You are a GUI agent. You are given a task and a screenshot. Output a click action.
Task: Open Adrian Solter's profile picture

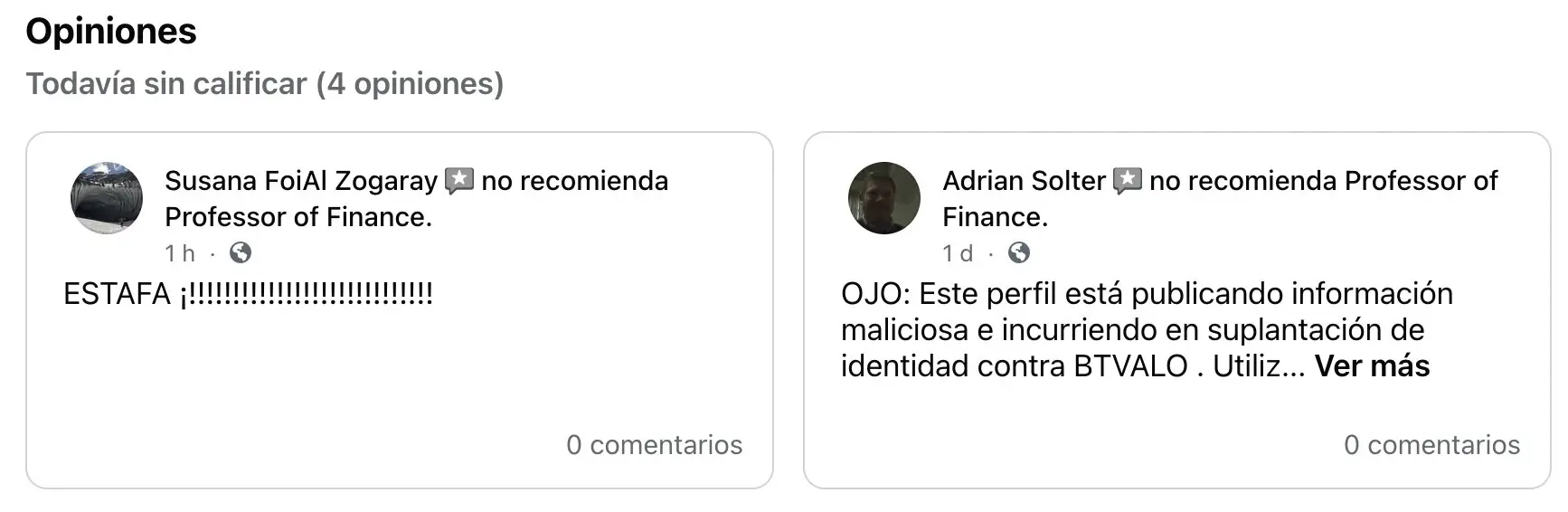tap(883, 198)
